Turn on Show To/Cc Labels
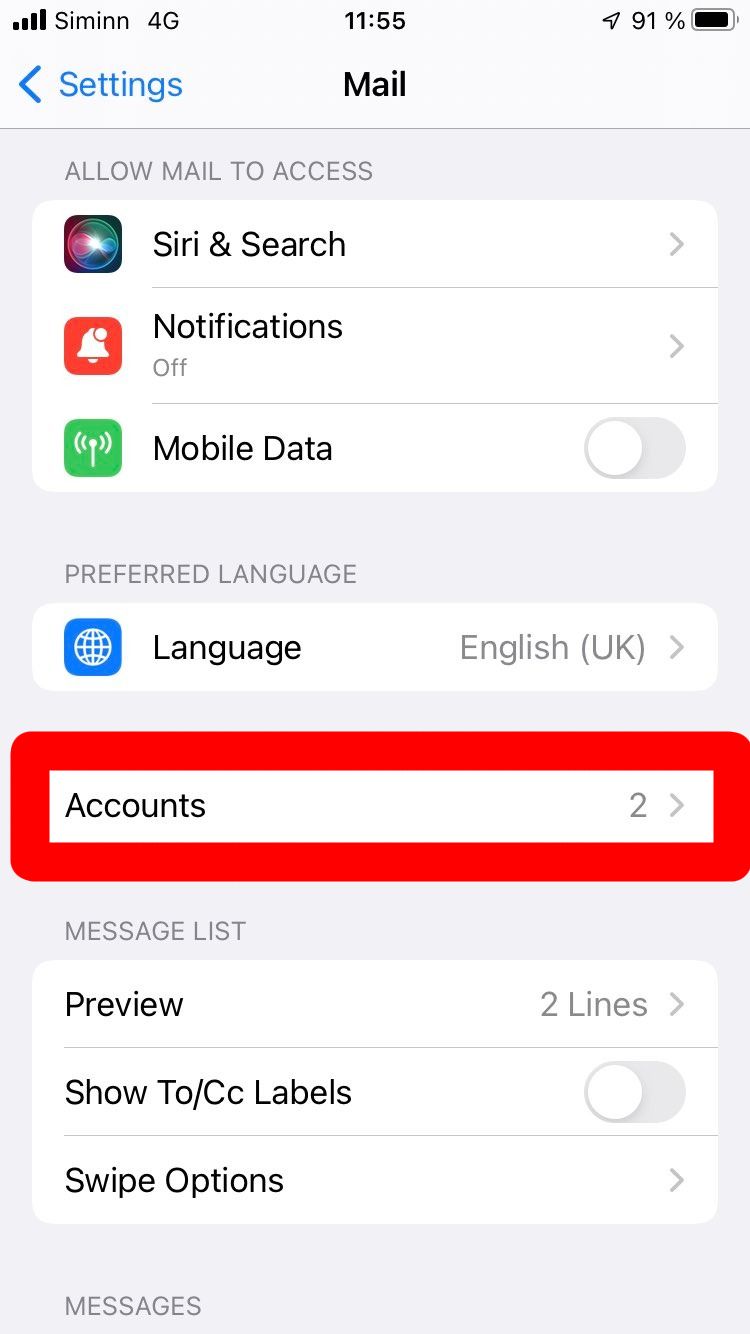The height and width of the screenshot is (1334, 750). [x=634, y=1092]
